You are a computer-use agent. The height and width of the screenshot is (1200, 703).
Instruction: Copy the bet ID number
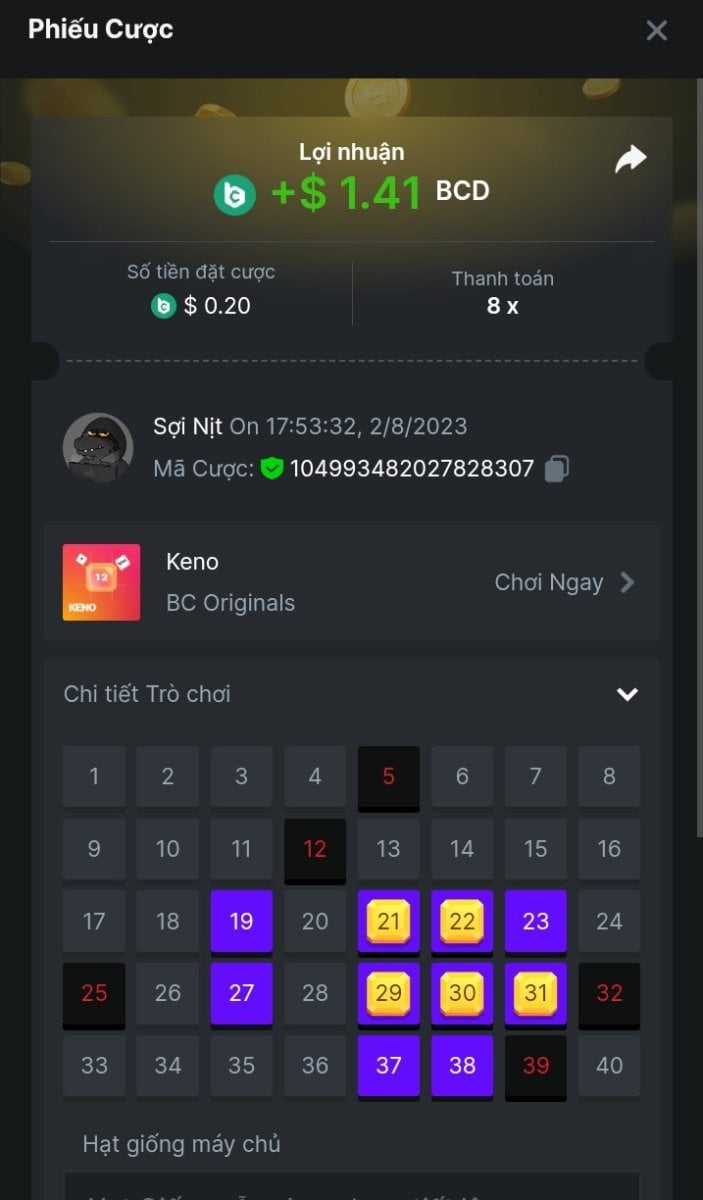pos(557,468)
